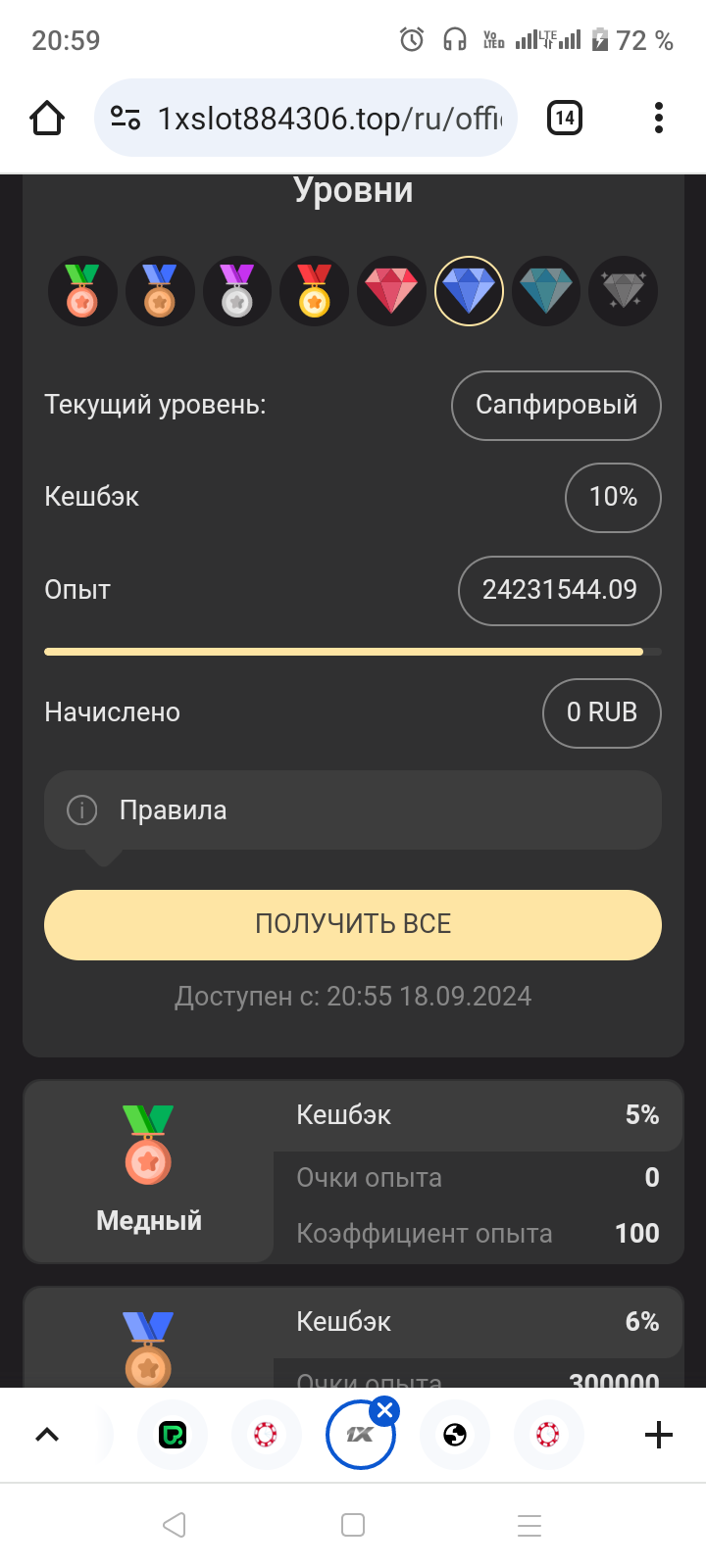
Task: Go back with the system back button
Action: [x=175, y=1525]
